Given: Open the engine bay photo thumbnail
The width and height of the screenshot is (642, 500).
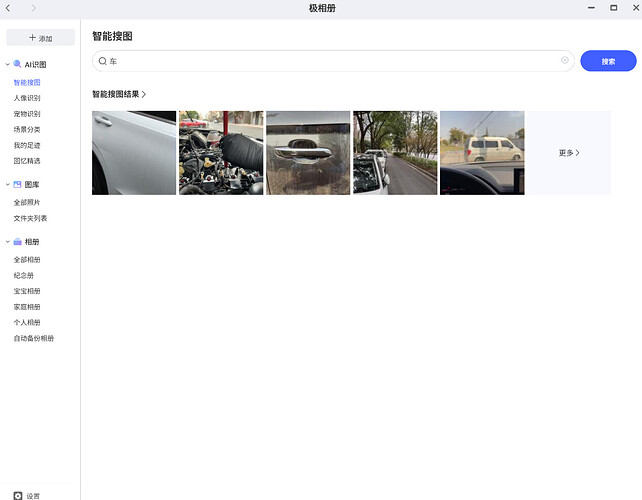Looking at the screenshot, I should point(221,153).
